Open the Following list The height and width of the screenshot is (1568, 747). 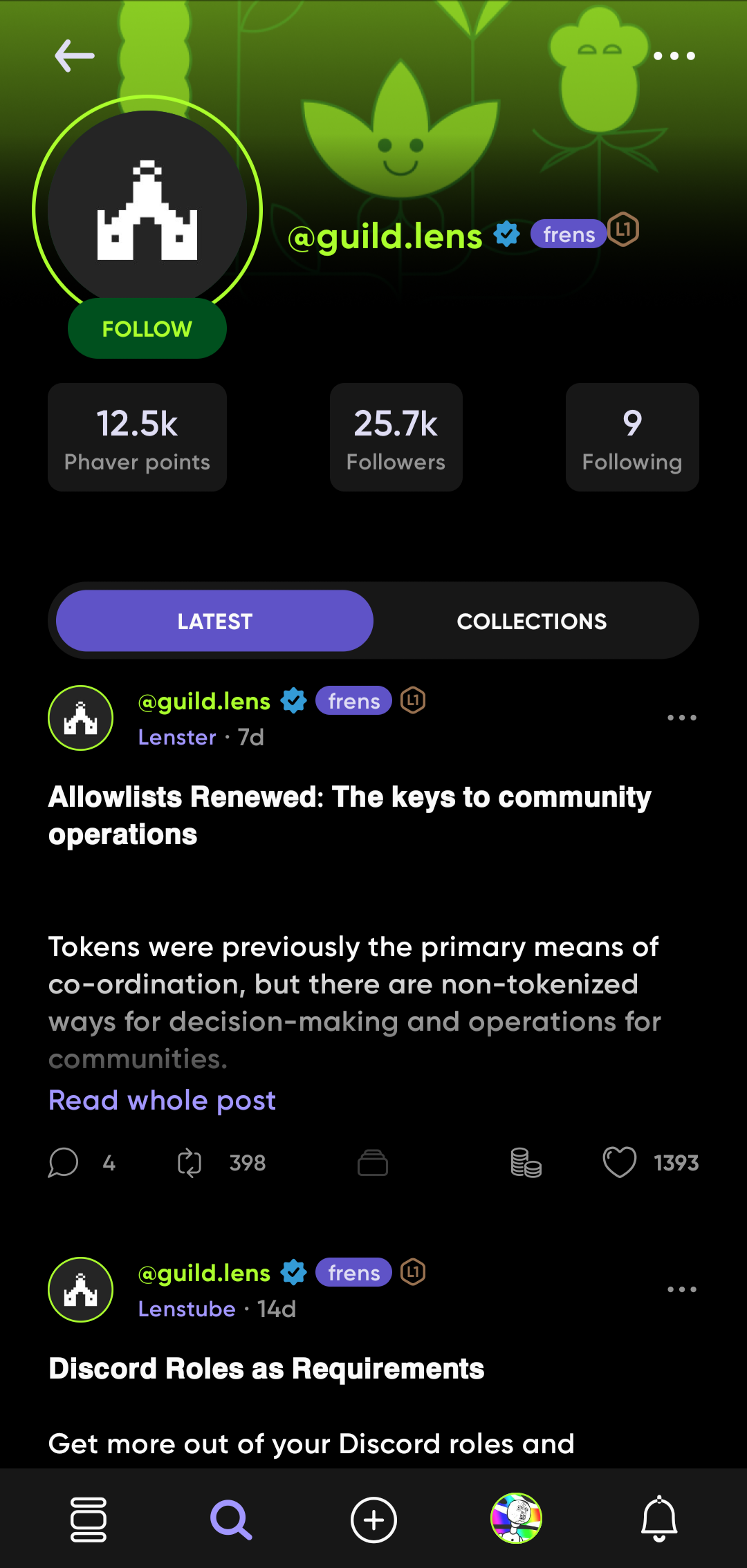631,437
